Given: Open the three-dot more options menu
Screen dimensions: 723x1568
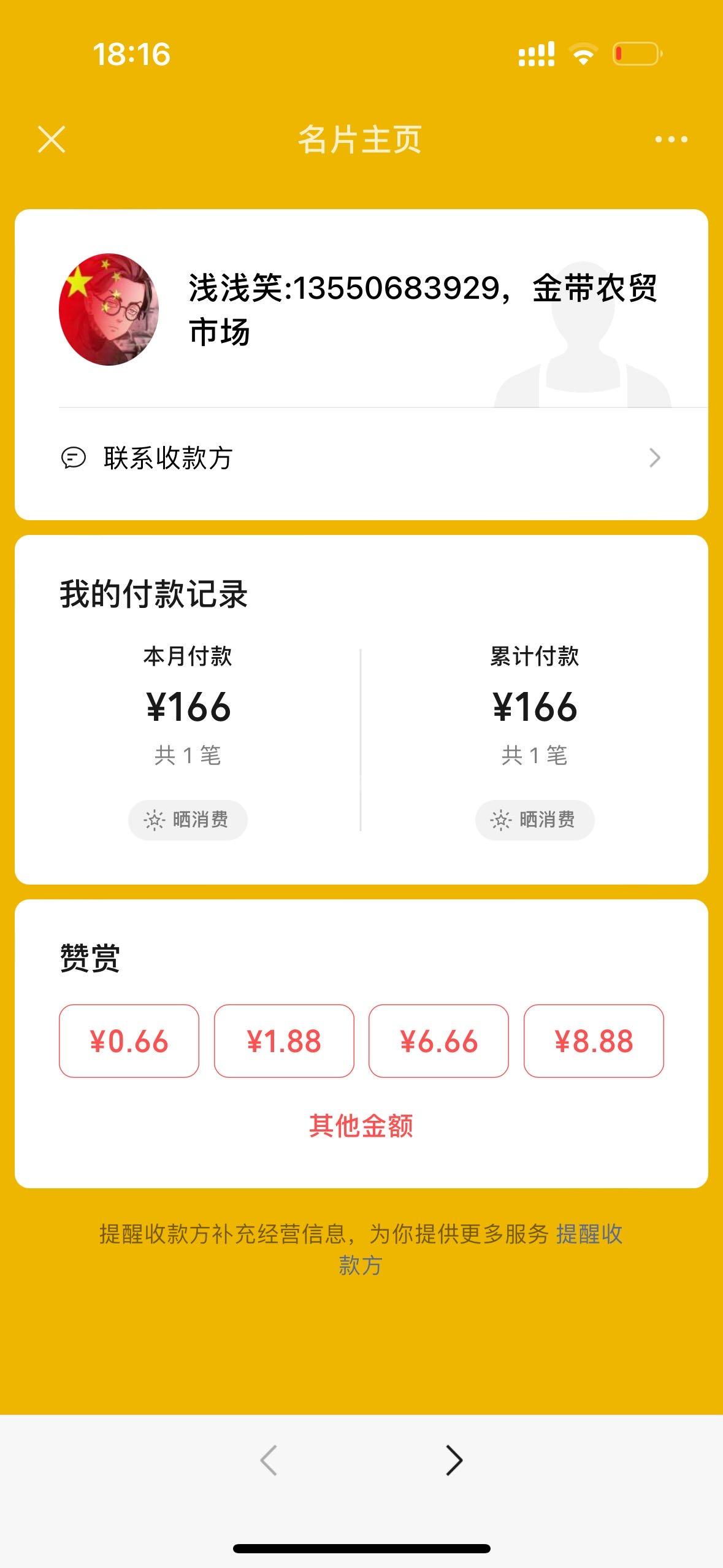Looking at the screenshot, I should [x=671, y=140].
